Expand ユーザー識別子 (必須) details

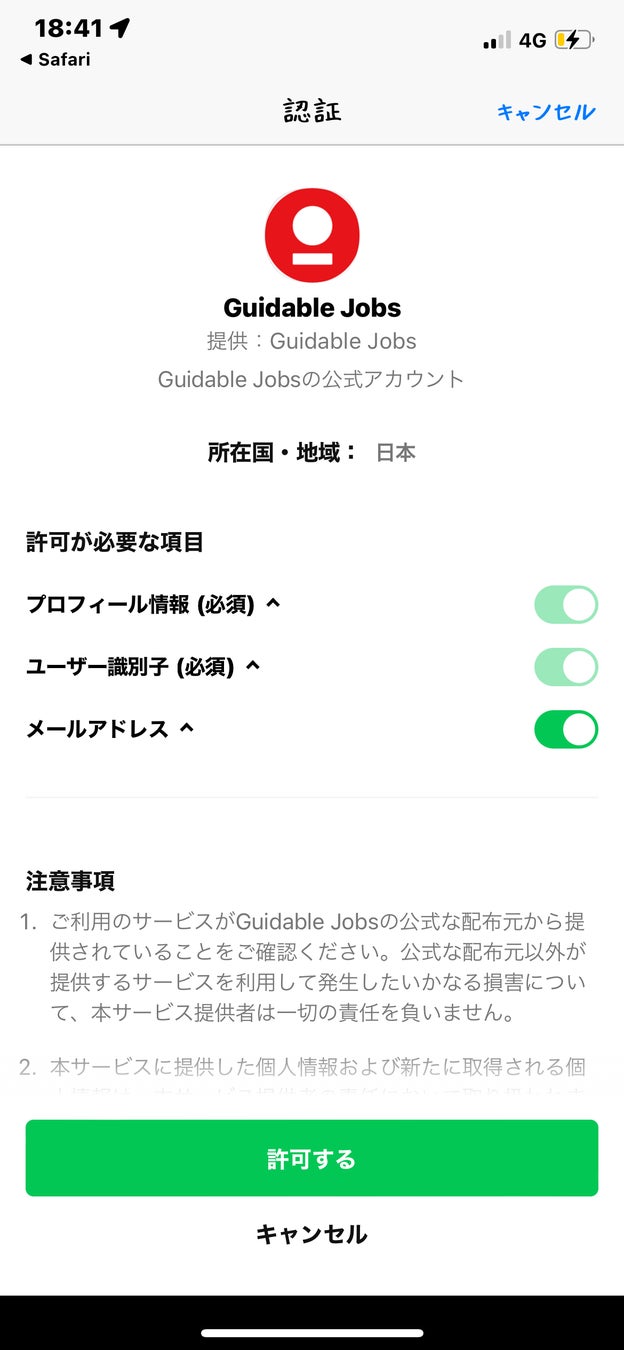(143, 666)
